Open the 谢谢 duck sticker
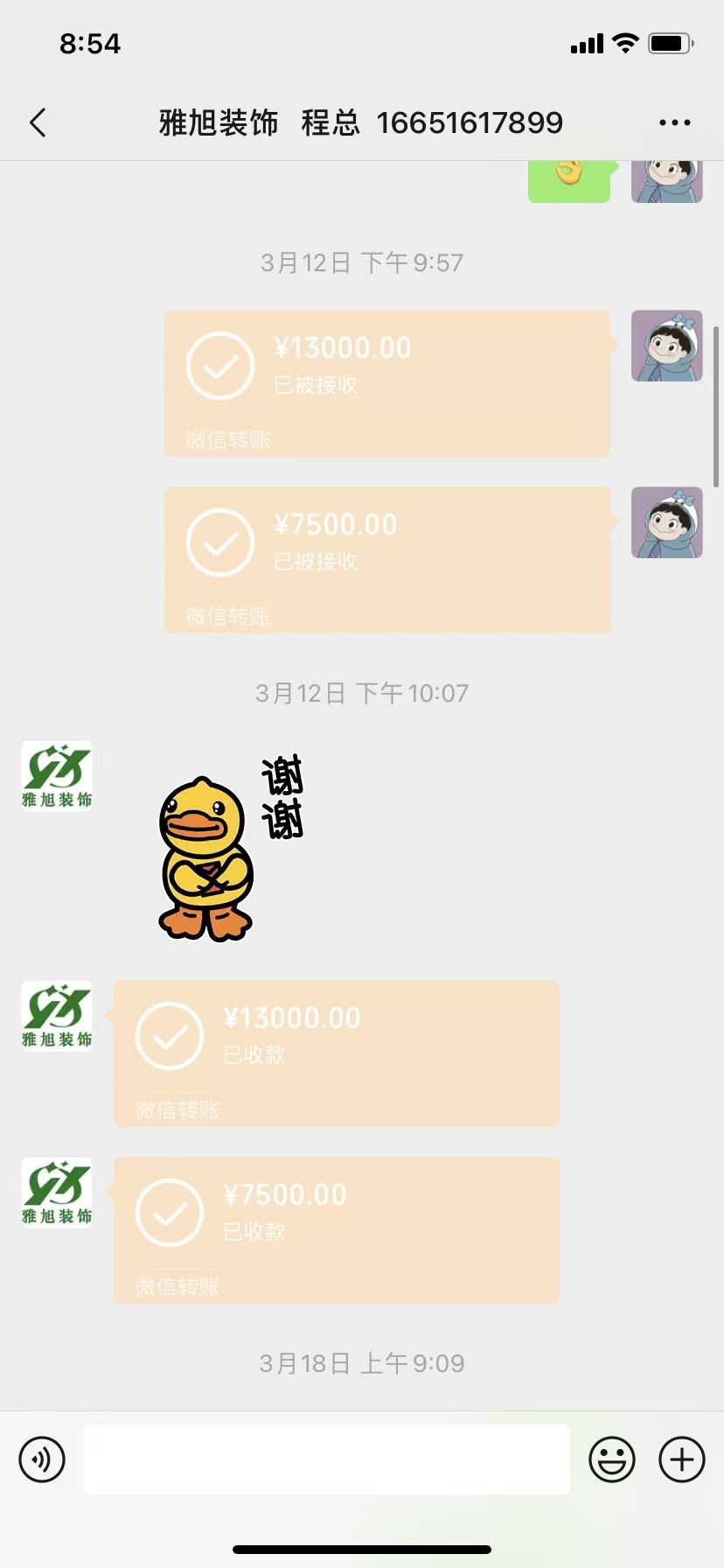Screen dimensions: 724x1568 coord(229,849)
